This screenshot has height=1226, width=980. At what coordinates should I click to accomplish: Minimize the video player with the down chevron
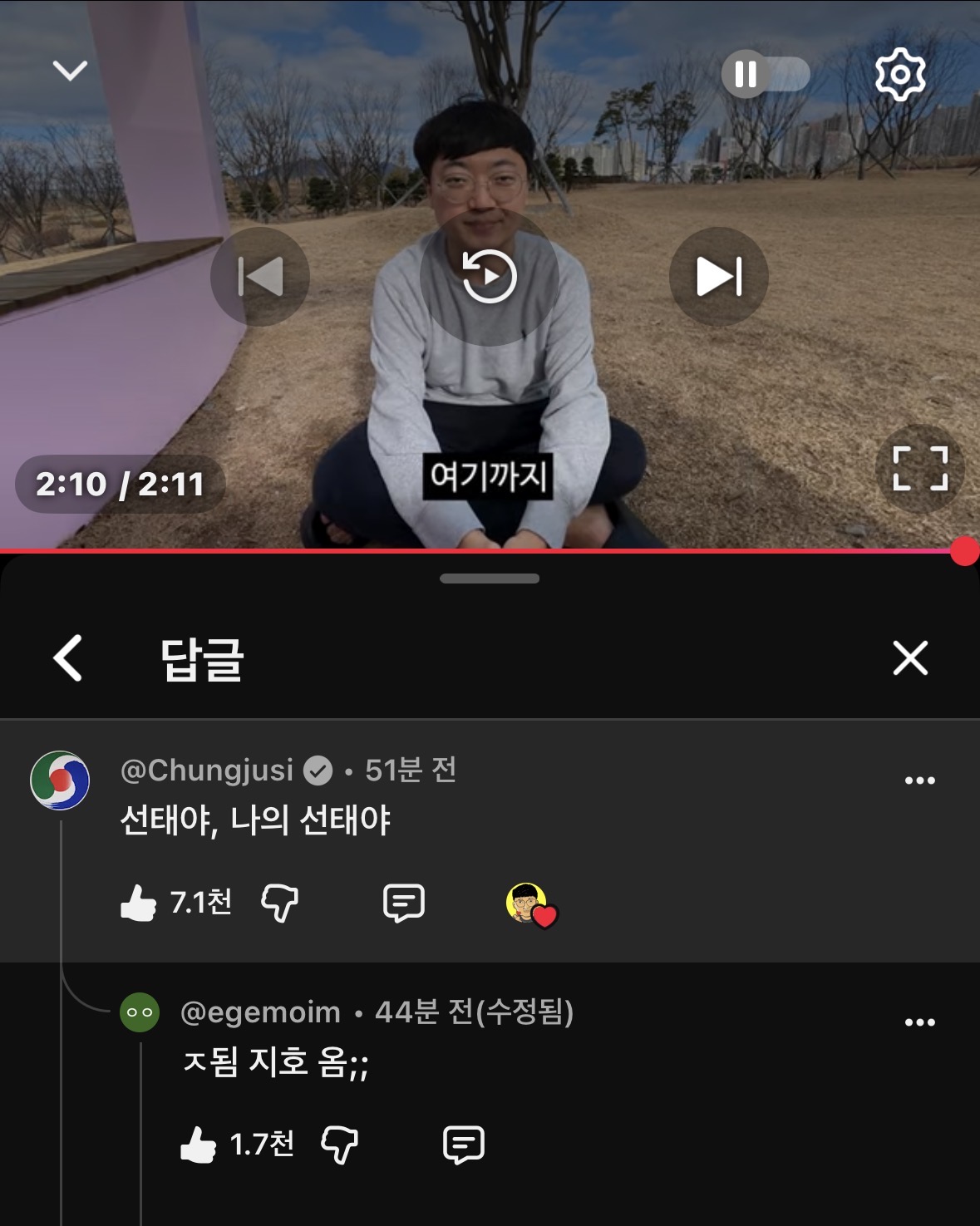70,71
